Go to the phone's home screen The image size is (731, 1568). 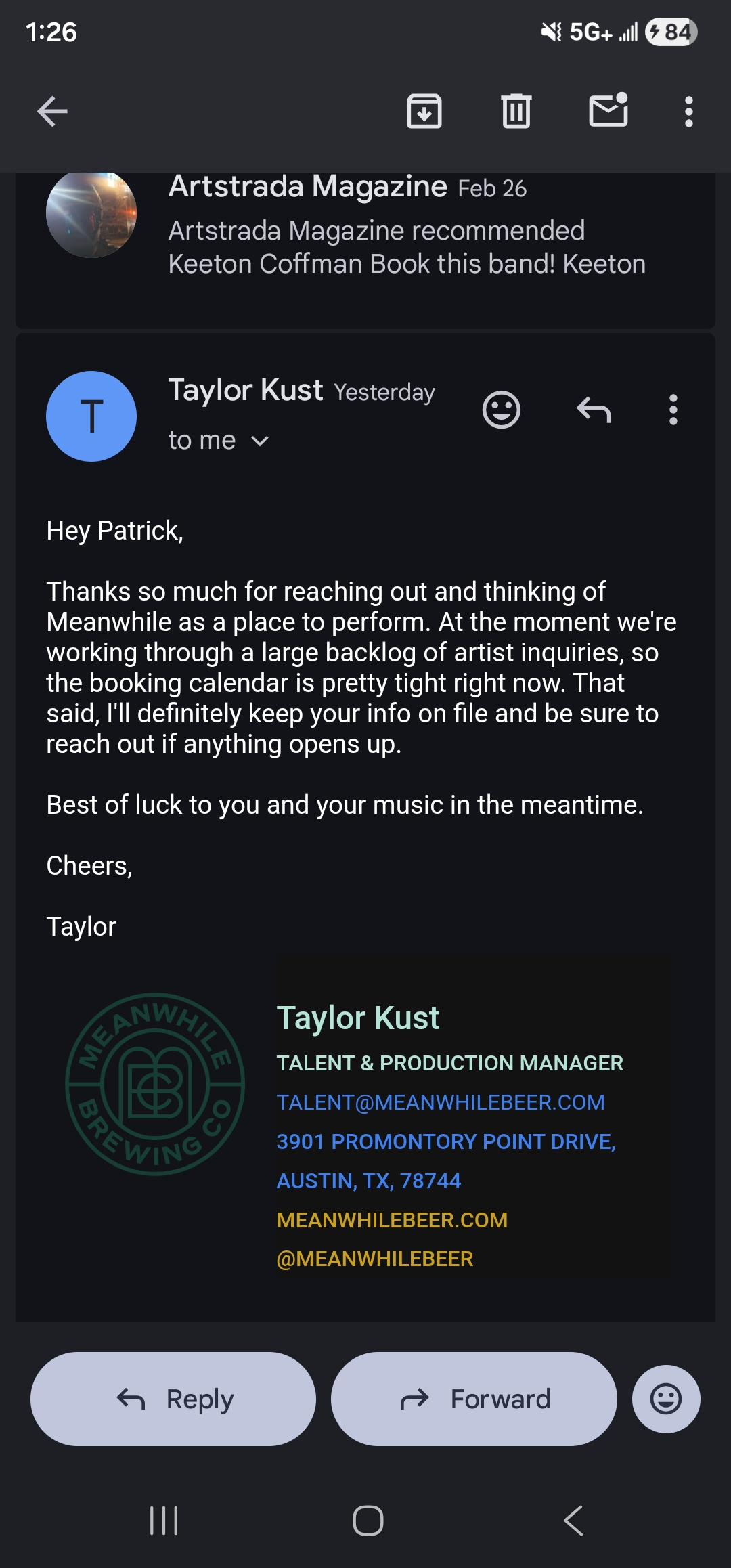coord(368,1521)
